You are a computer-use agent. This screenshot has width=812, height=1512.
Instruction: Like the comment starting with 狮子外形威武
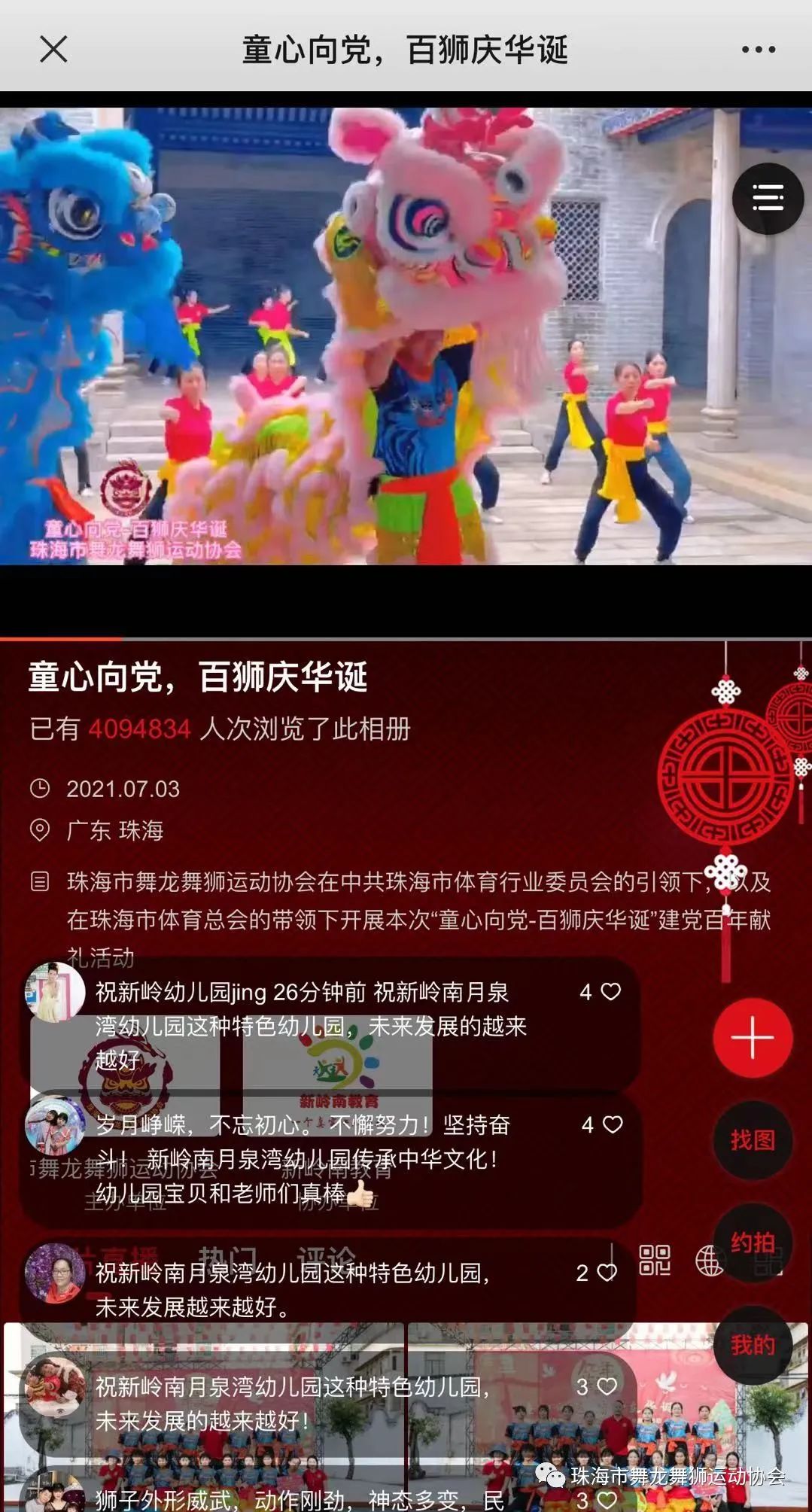607,1501
